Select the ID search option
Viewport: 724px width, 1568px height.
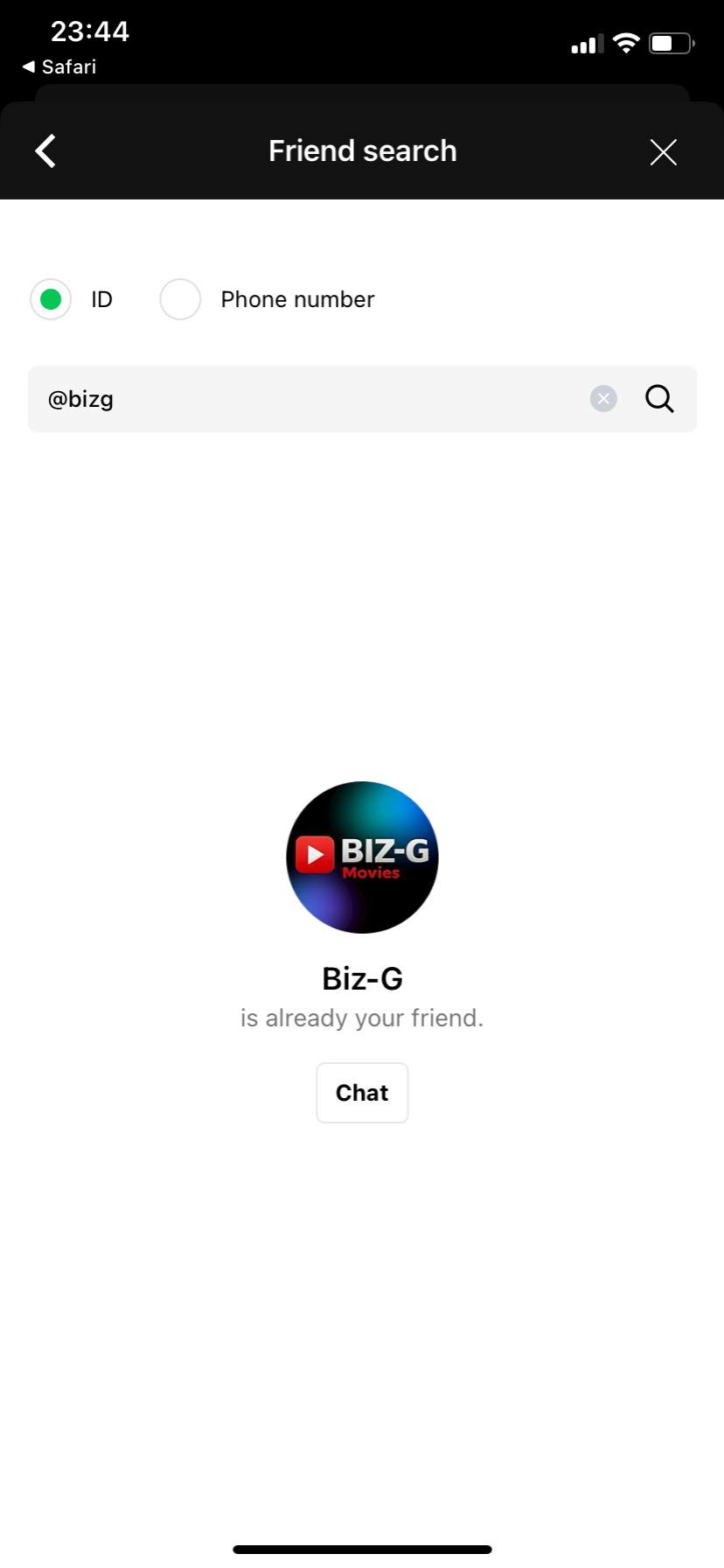51,299
